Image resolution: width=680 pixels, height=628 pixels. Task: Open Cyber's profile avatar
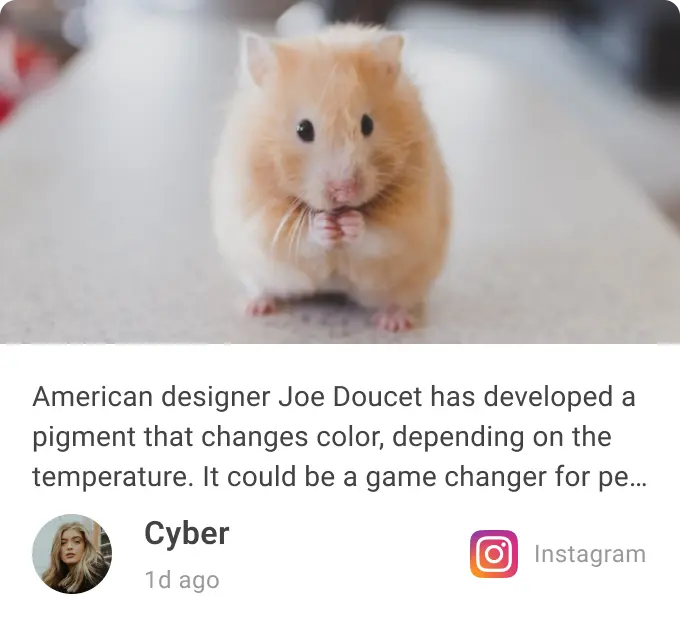point(72,554)
